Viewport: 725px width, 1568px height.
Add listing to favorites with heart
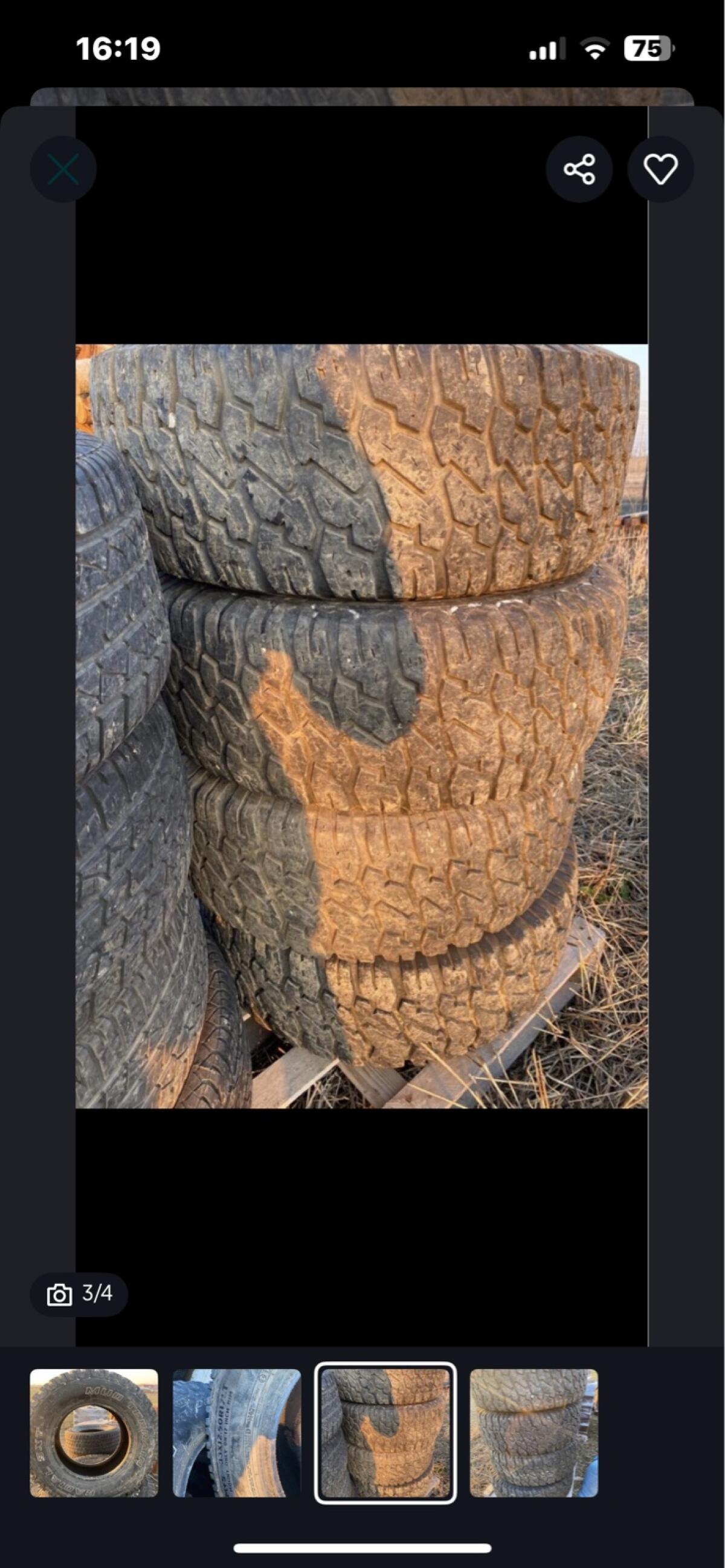point(660,169)
